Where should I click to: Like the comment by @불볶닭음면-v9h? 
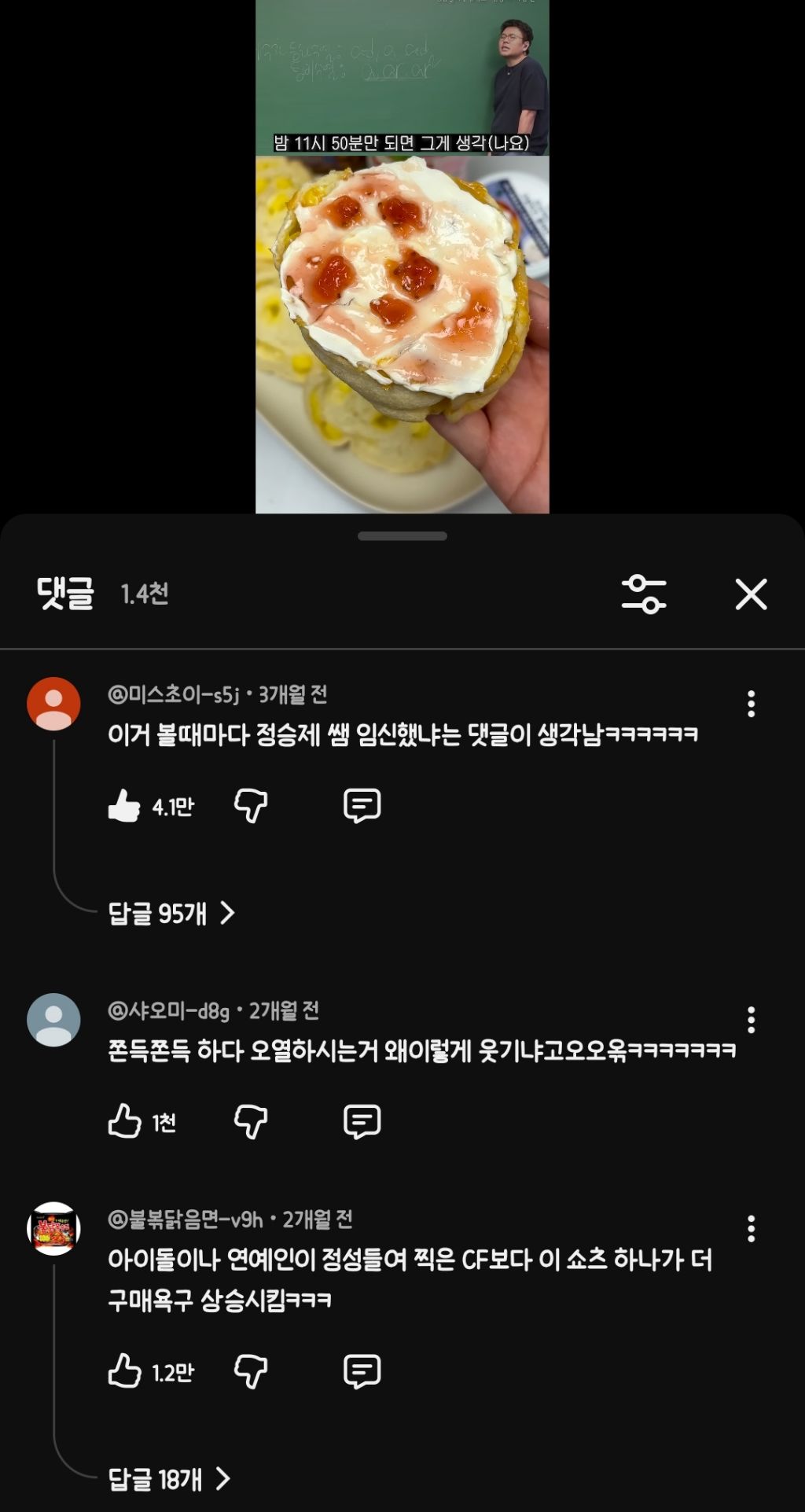(x=124, y=1371)
